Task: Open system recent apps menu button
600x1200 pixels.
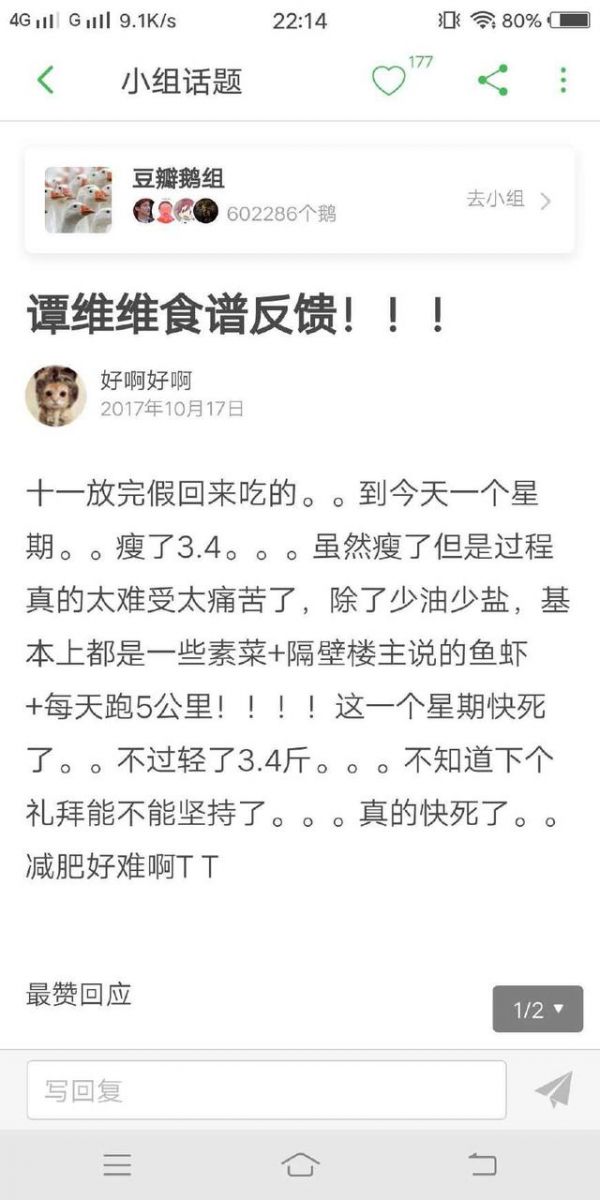Action: click(x=117, y=1164)
